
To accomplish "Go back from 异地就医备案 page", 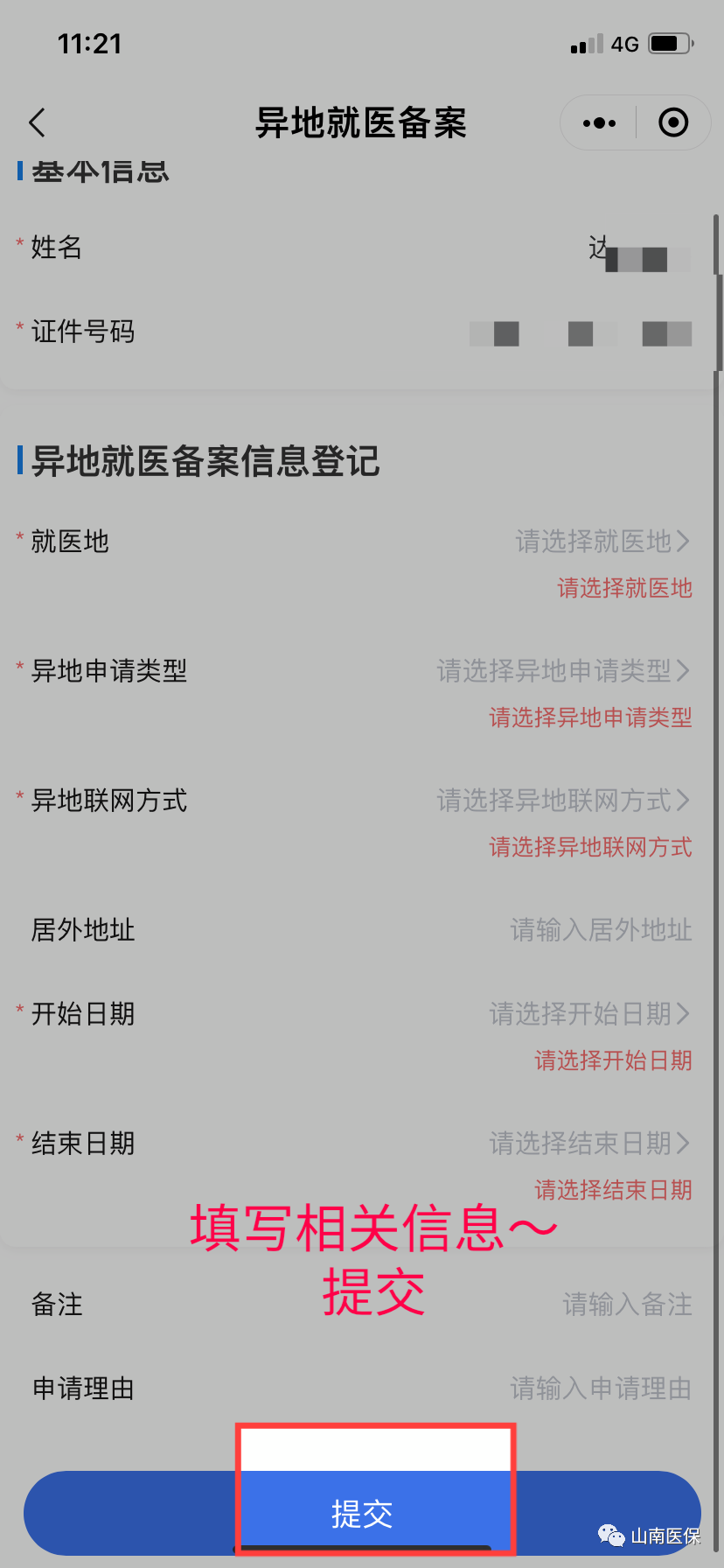I will 37,123.
